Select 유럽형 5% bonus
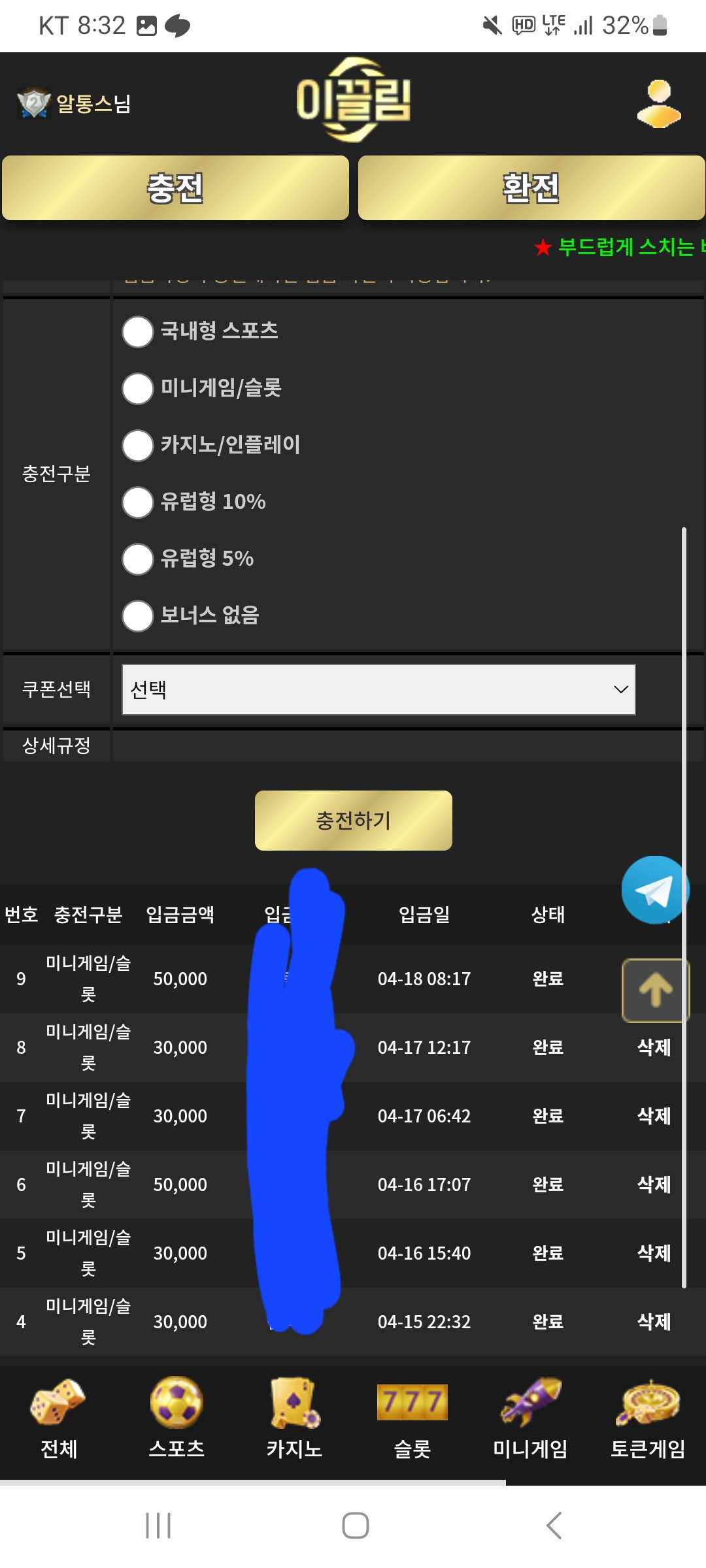The width and height of the screenshot is (706, 1568). click(x=138, y=559)
